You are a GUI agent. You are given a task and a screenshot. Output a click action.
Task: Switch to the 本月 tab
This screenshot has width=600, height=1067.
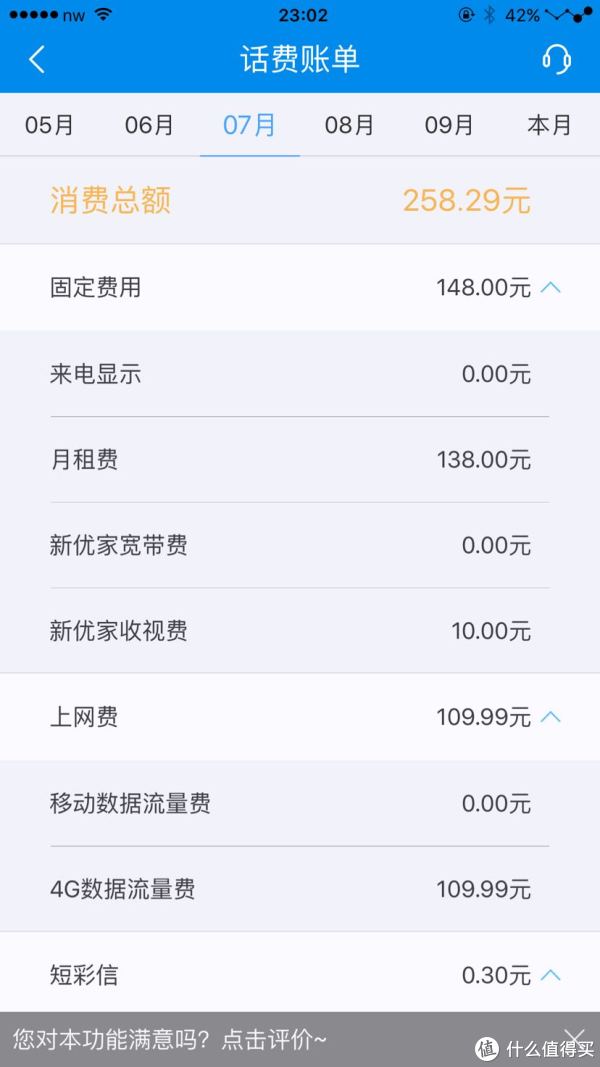[x=550, y=125]
